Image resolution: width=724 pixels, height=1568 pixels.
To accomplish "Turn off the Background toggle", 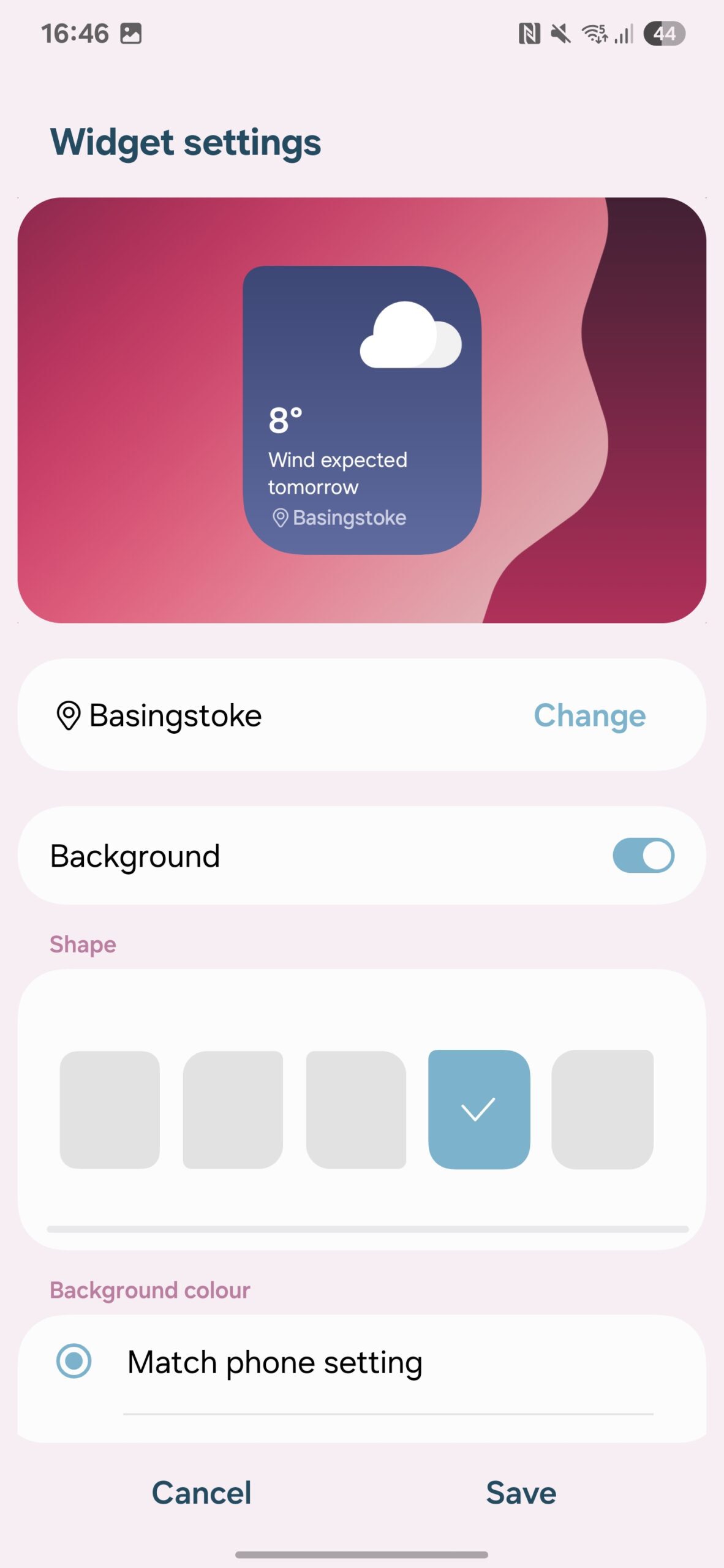I will point(643,855).
